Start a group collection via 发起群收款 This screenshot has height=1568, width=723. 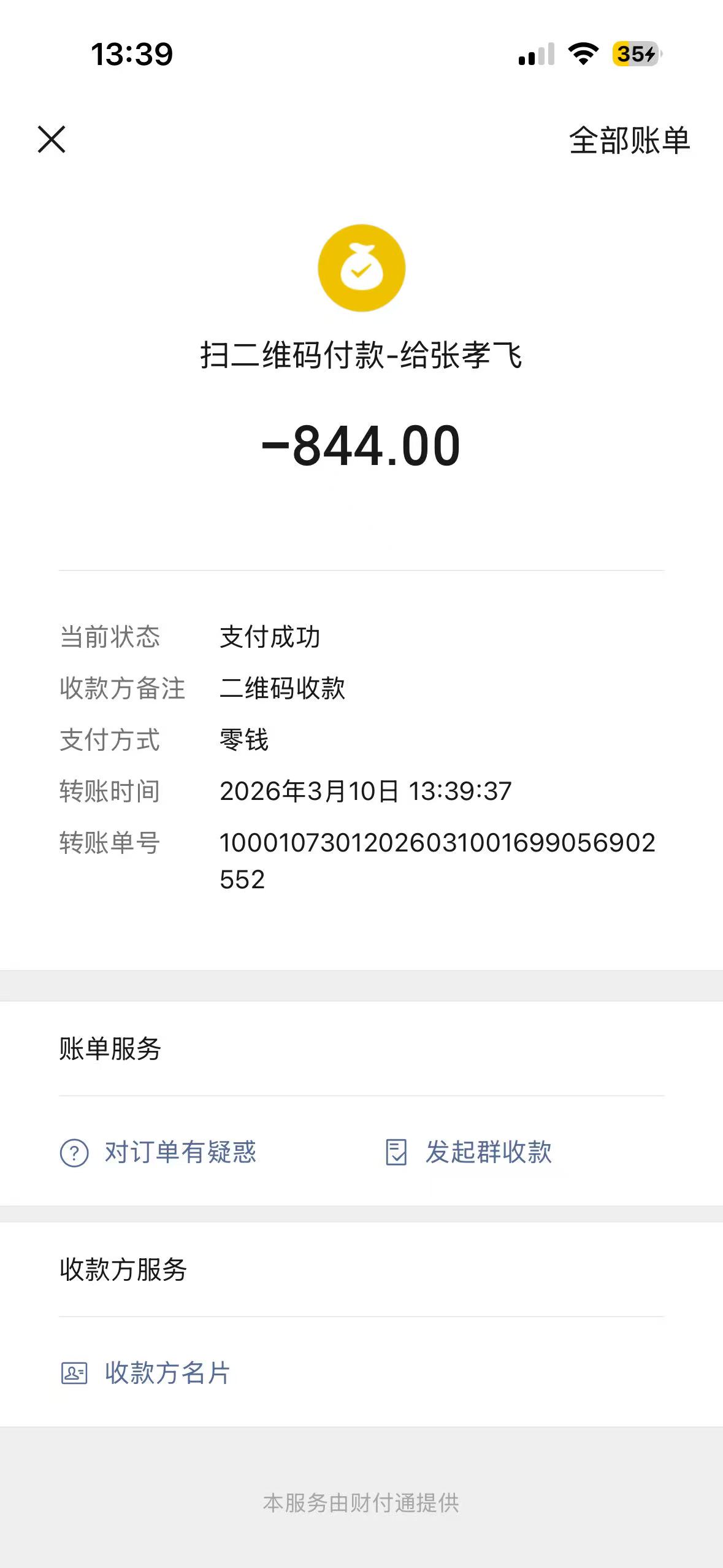(469, 1152)
